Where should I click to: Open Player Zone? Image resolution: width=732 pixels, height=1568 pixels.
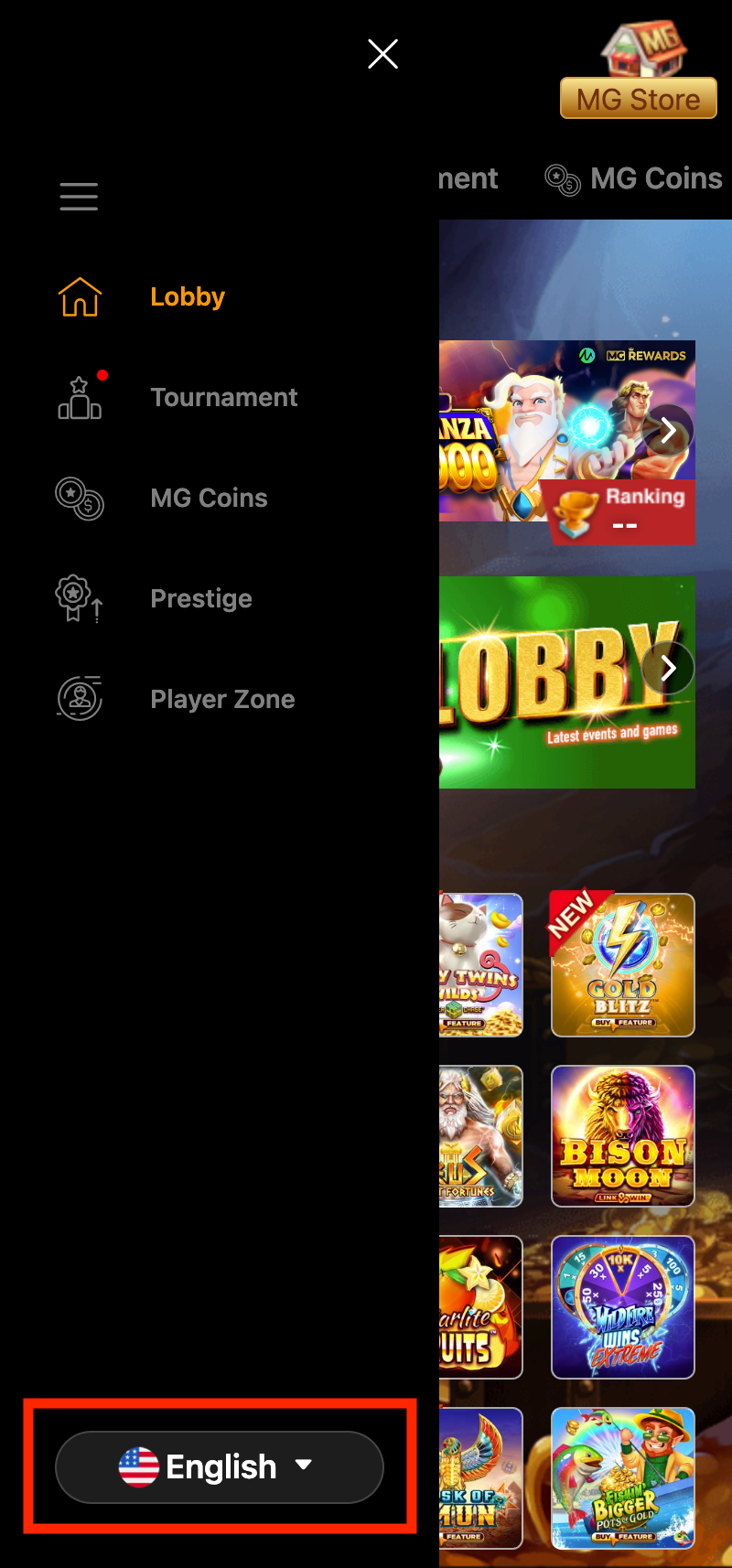coord(222,699)
